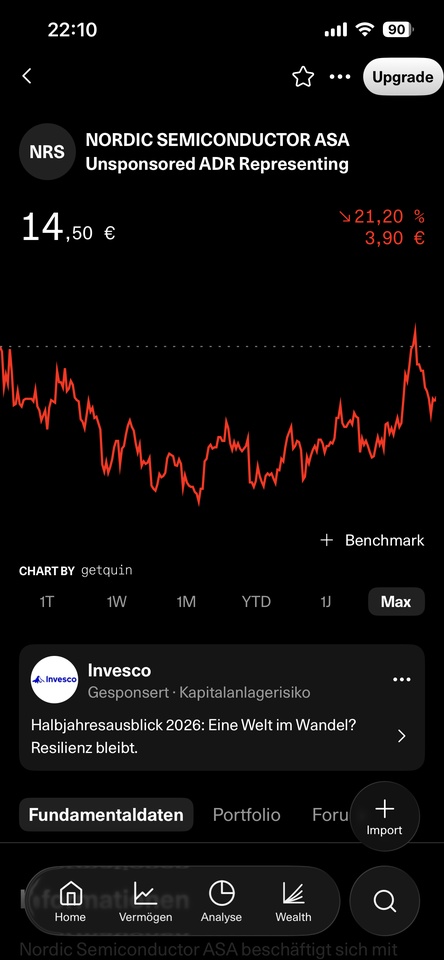Image resolution: width=444 pixels, height=960 pixels.
Task: Open the three-dot menu beside Upgrade
Action: [x=340, y=77]
